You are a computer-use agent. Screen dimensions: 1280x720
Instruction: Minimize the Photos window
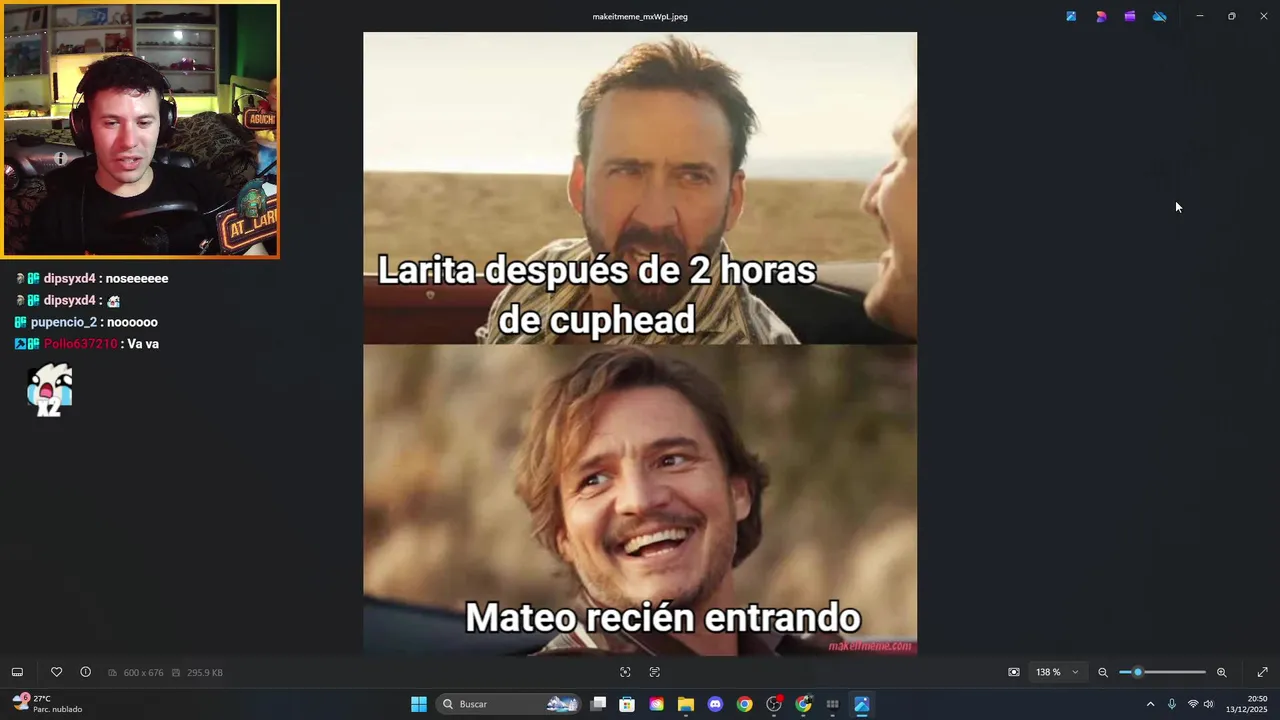coord(1200,16)
